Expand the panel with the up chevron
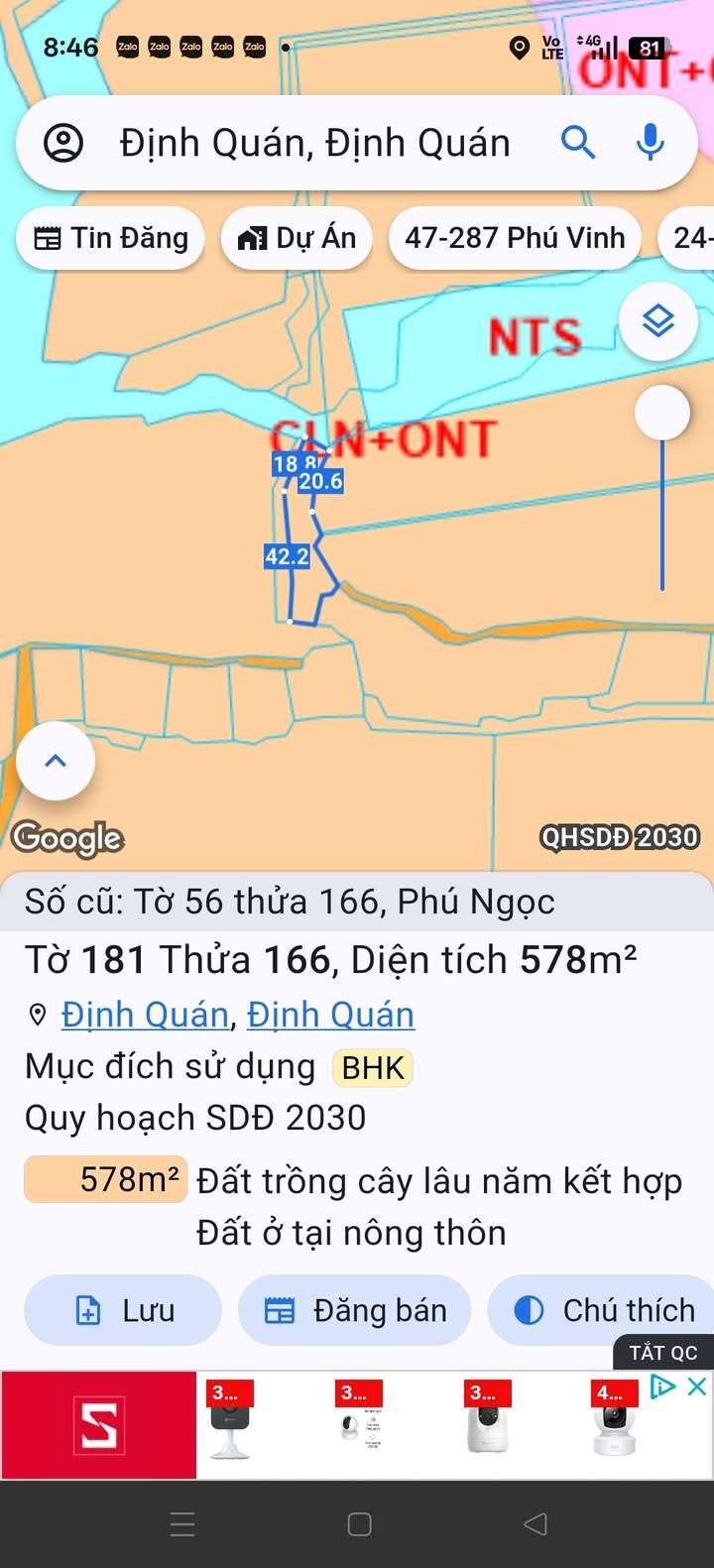 [x=56, y=761]
